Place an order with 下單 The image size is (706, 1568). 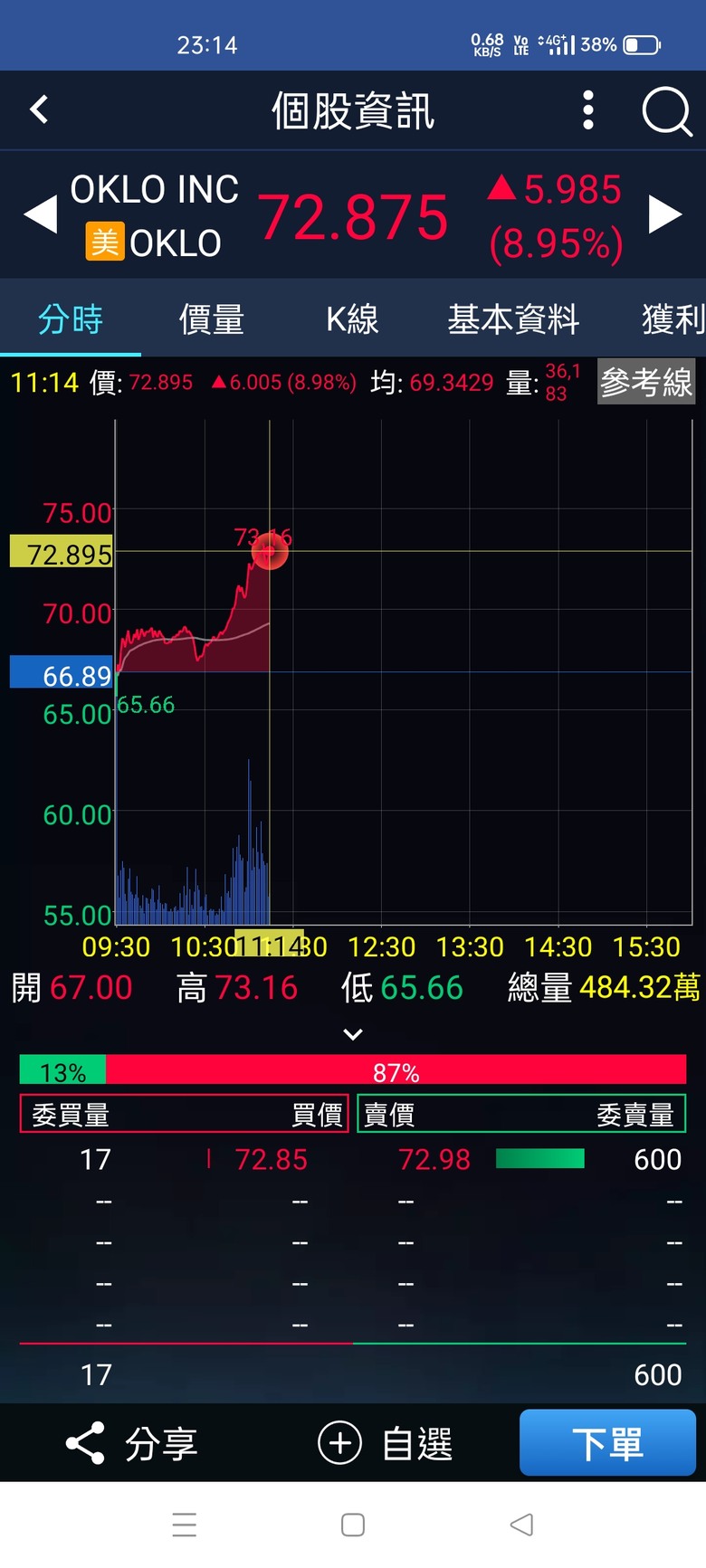(607, 1443)
